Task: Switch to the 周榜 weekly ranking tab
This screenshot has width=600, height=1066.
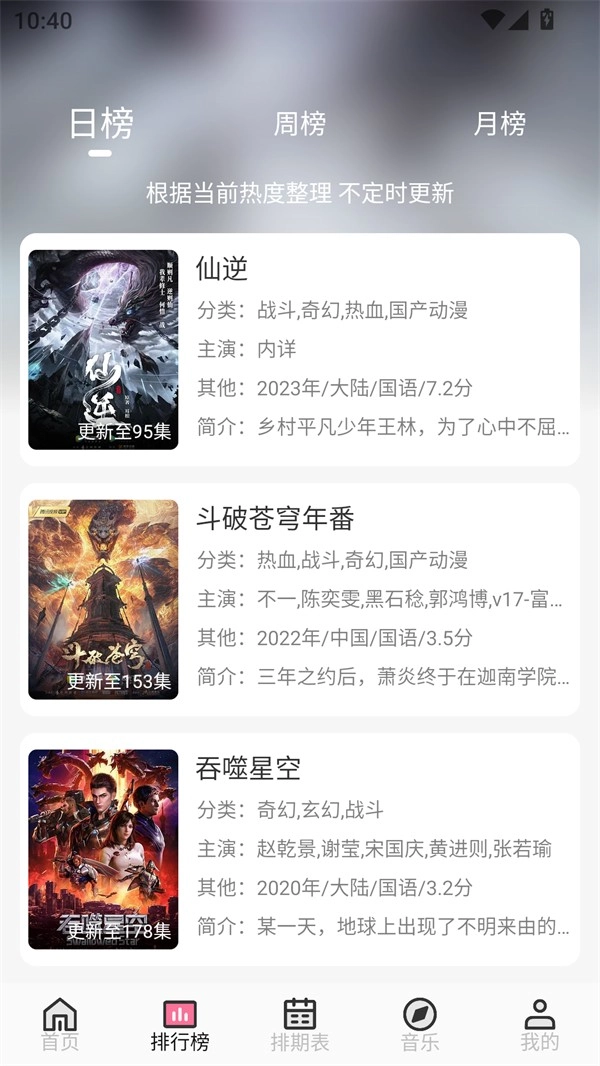Action: [300, 124]
